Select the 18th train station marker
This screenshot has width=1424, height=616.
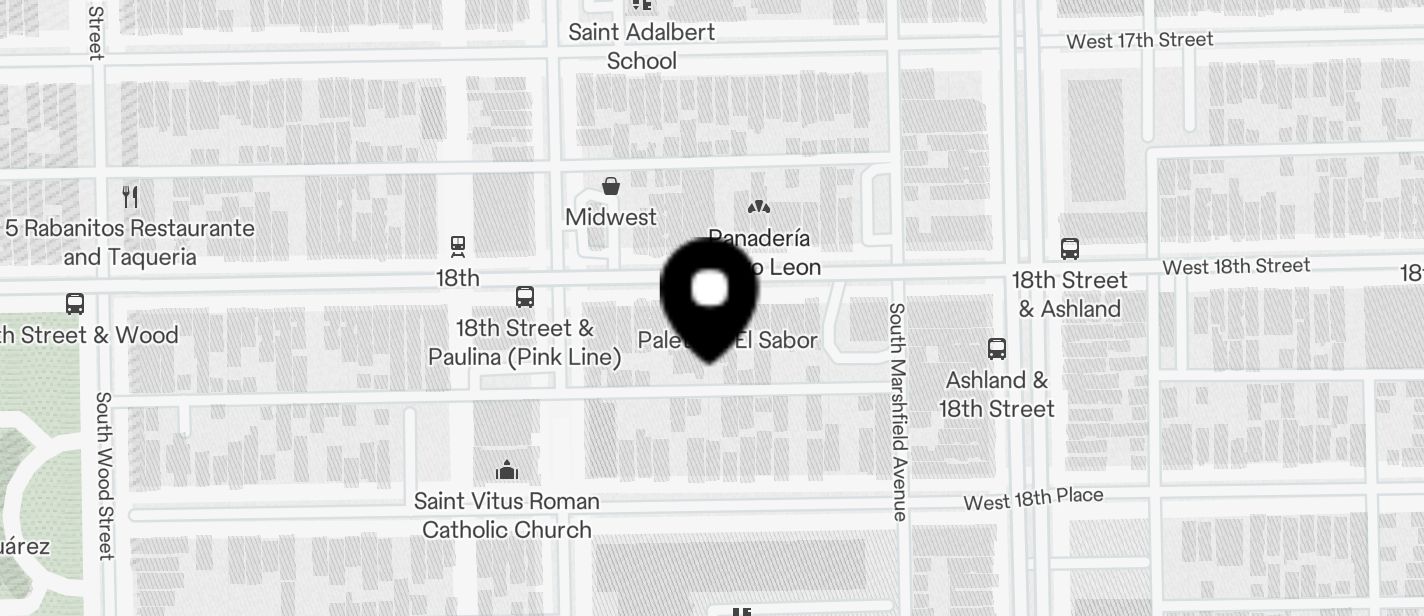[458, 246]
